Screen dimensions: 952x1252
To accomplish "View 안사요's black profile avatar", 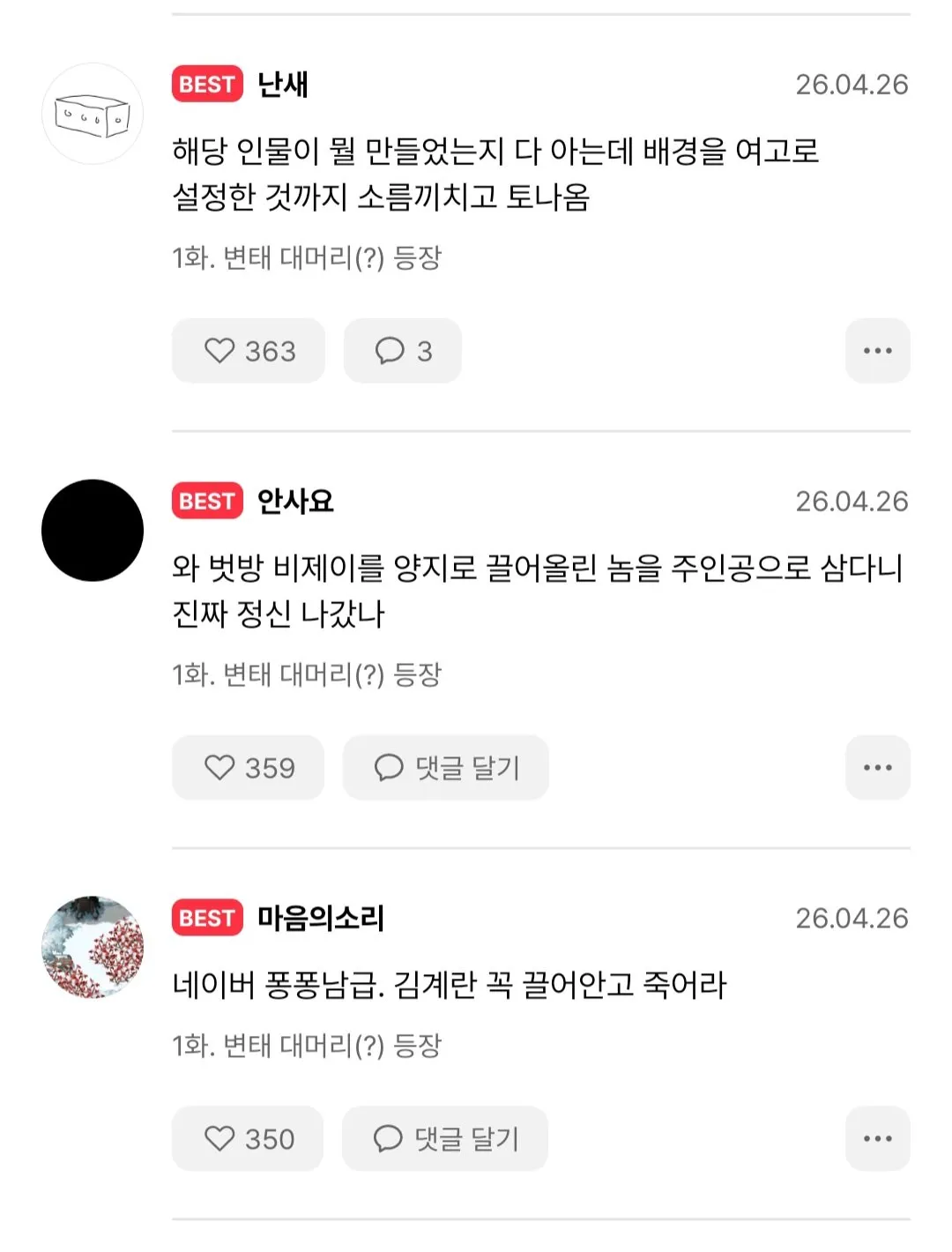I will click(x=93, y=531).
